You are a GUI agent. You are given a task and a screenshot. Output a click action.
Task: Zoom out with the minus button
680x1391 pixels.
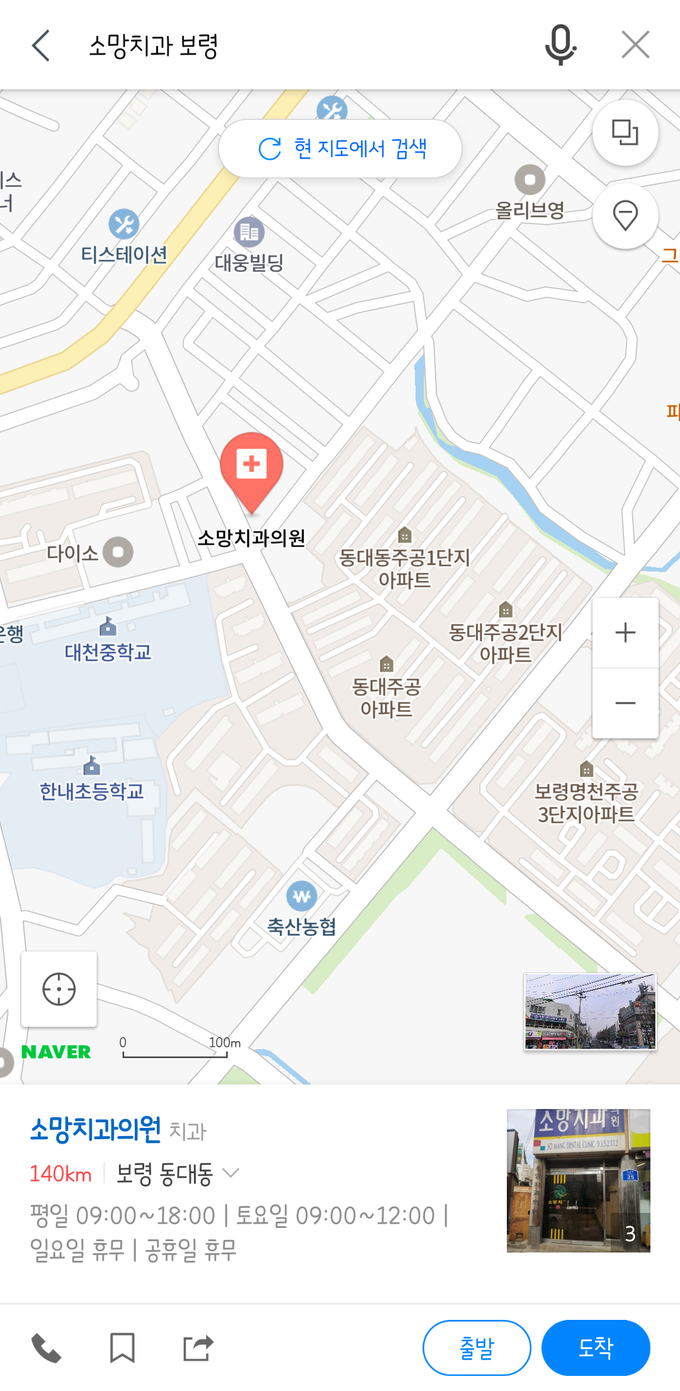(625, 703)
